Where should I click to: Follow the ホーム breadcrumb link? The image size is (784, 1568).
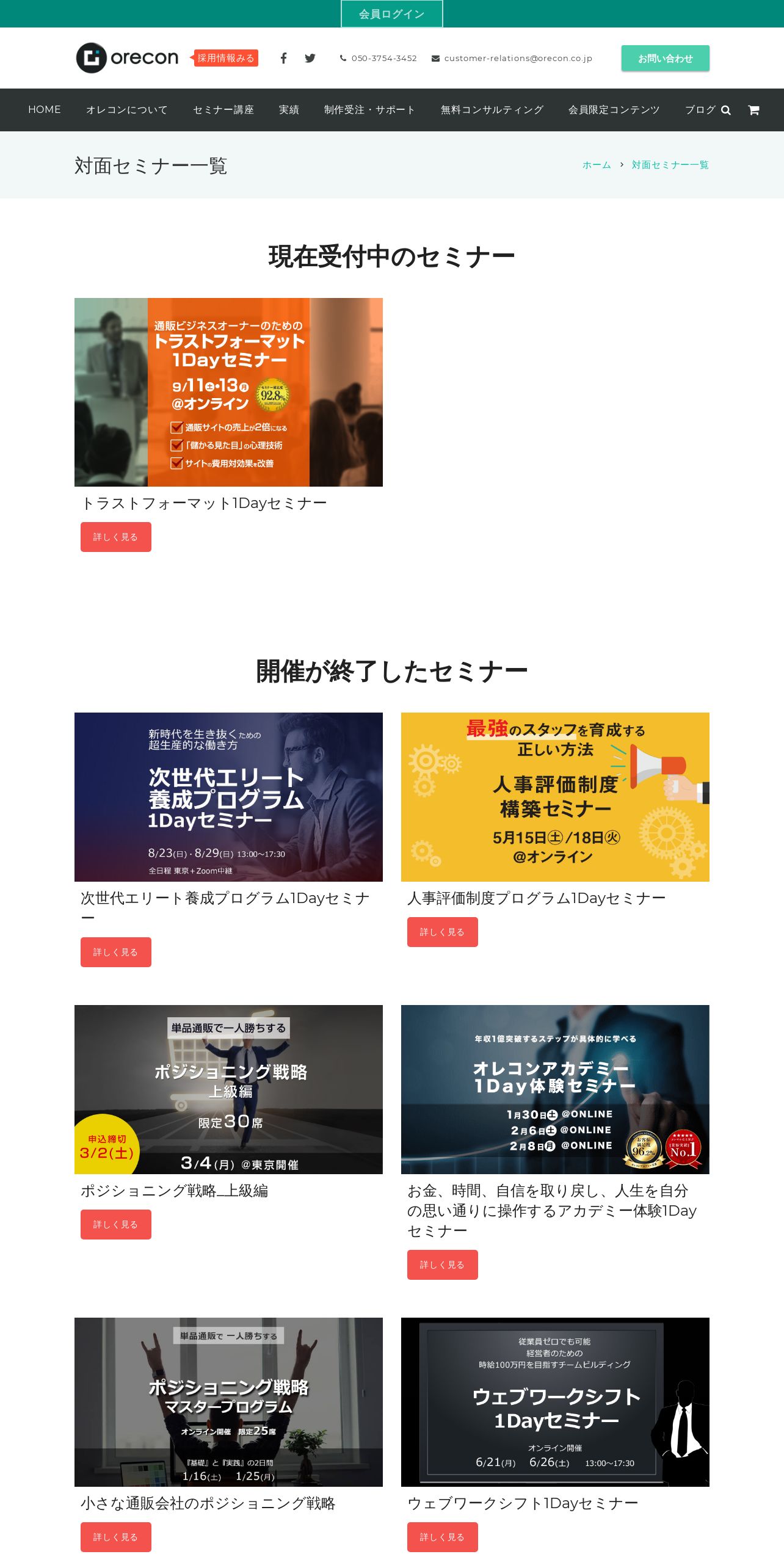pos(597,165)
